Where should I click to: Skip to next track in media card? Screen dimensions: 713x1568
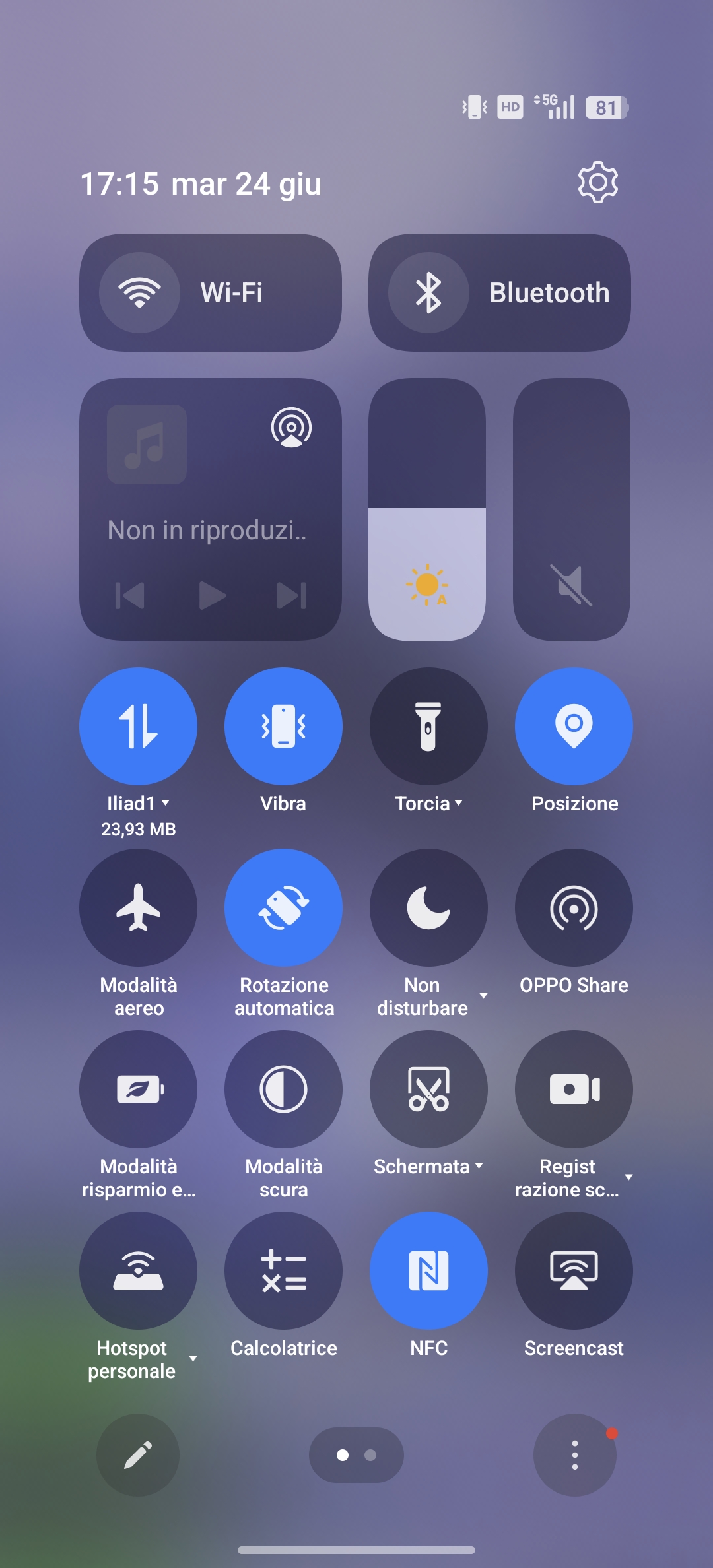pos(291,595)
